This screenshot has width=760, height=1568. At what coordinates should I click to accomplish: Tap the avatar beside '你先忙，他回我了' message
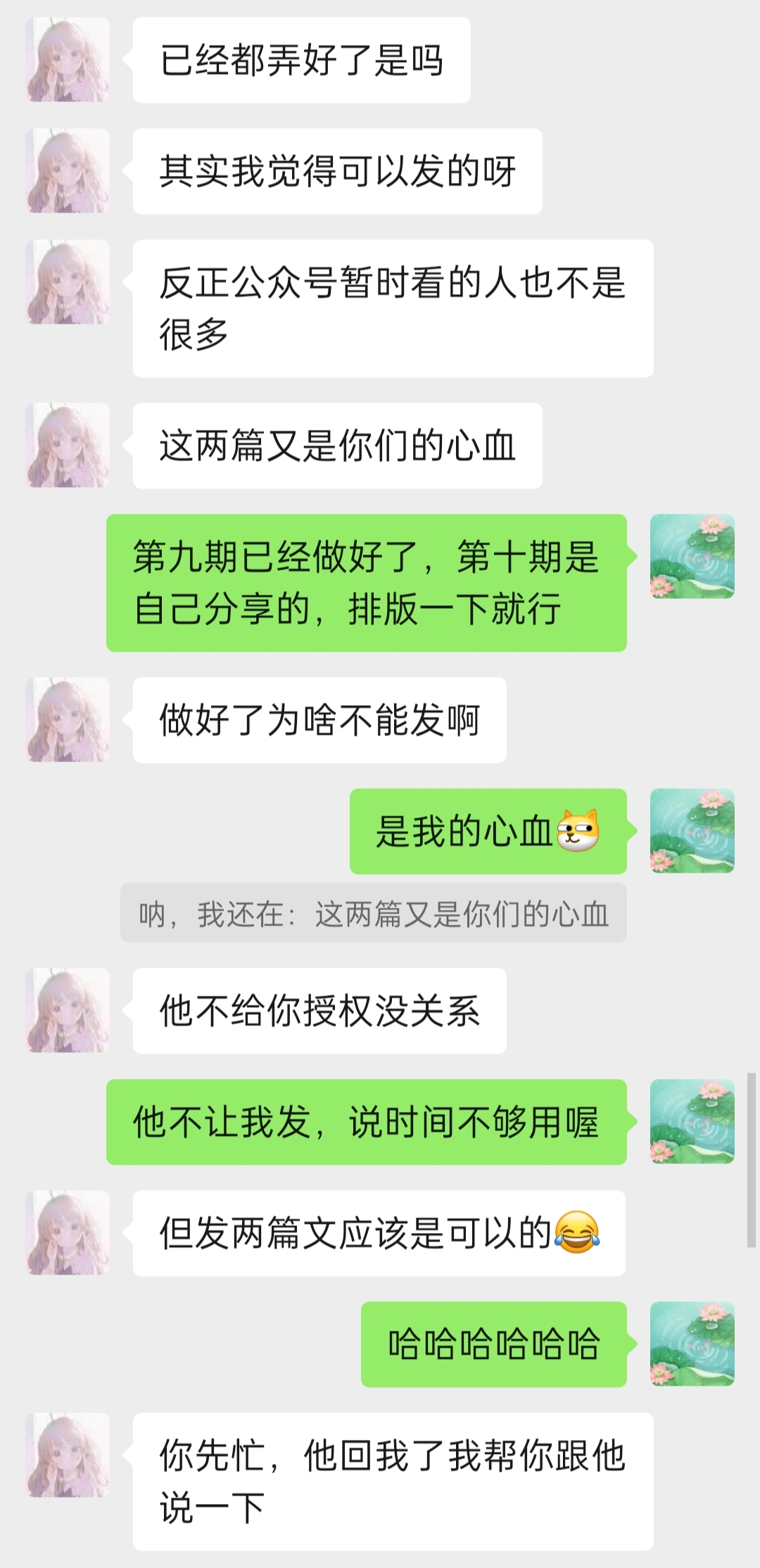pos(68,1455)
